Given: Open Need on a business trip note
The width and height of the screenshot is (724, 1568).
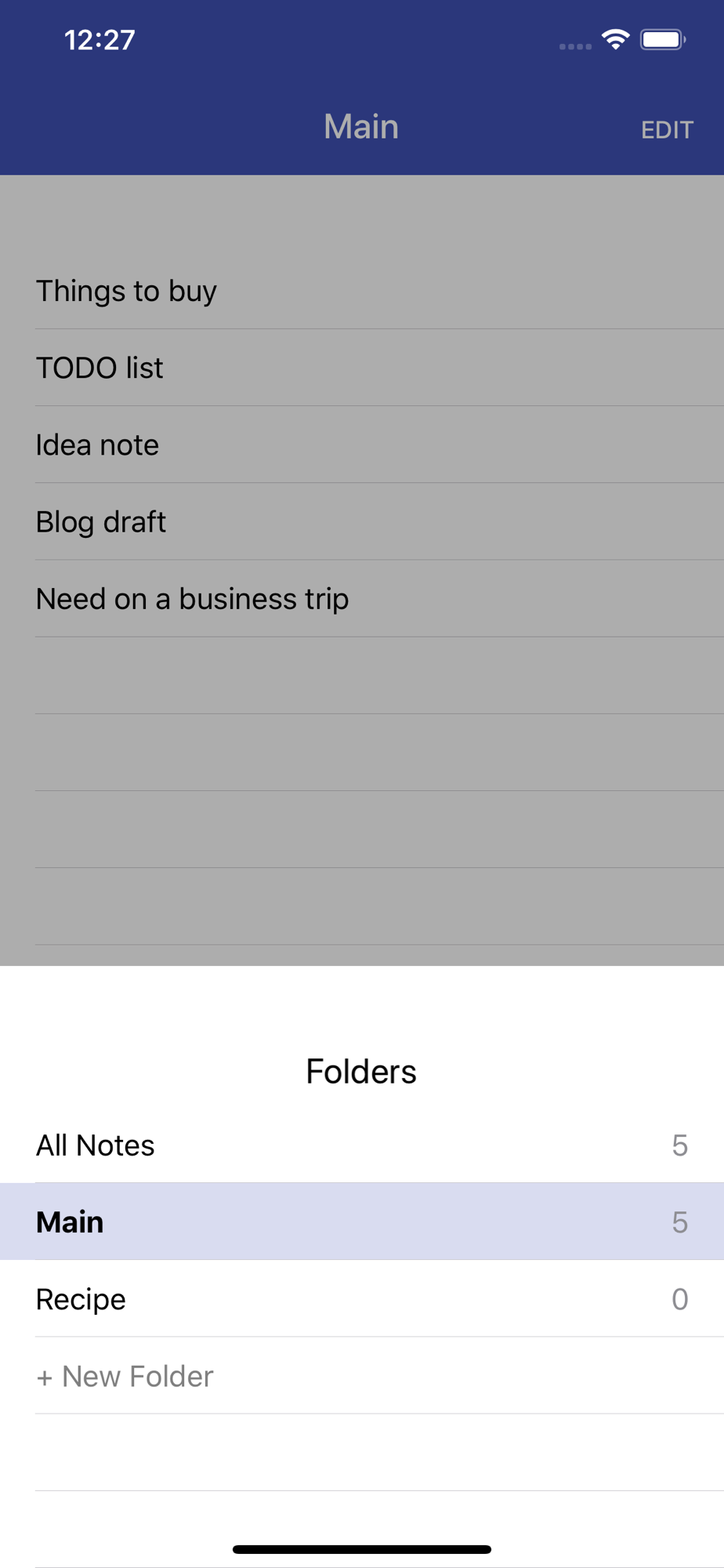Looking at the screenshot, I should point(362,598).
